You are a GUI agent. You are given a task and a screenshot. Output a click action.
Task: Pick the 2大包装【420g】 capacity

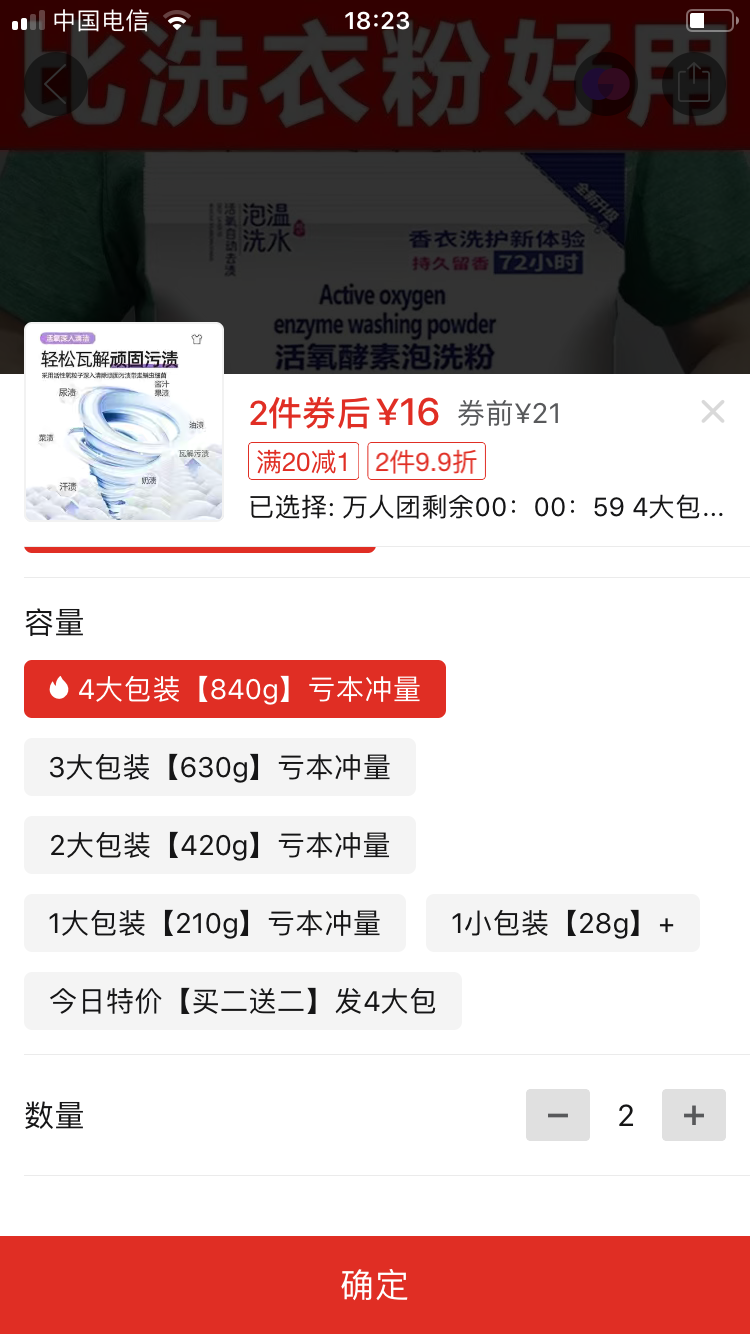(220, 845)
